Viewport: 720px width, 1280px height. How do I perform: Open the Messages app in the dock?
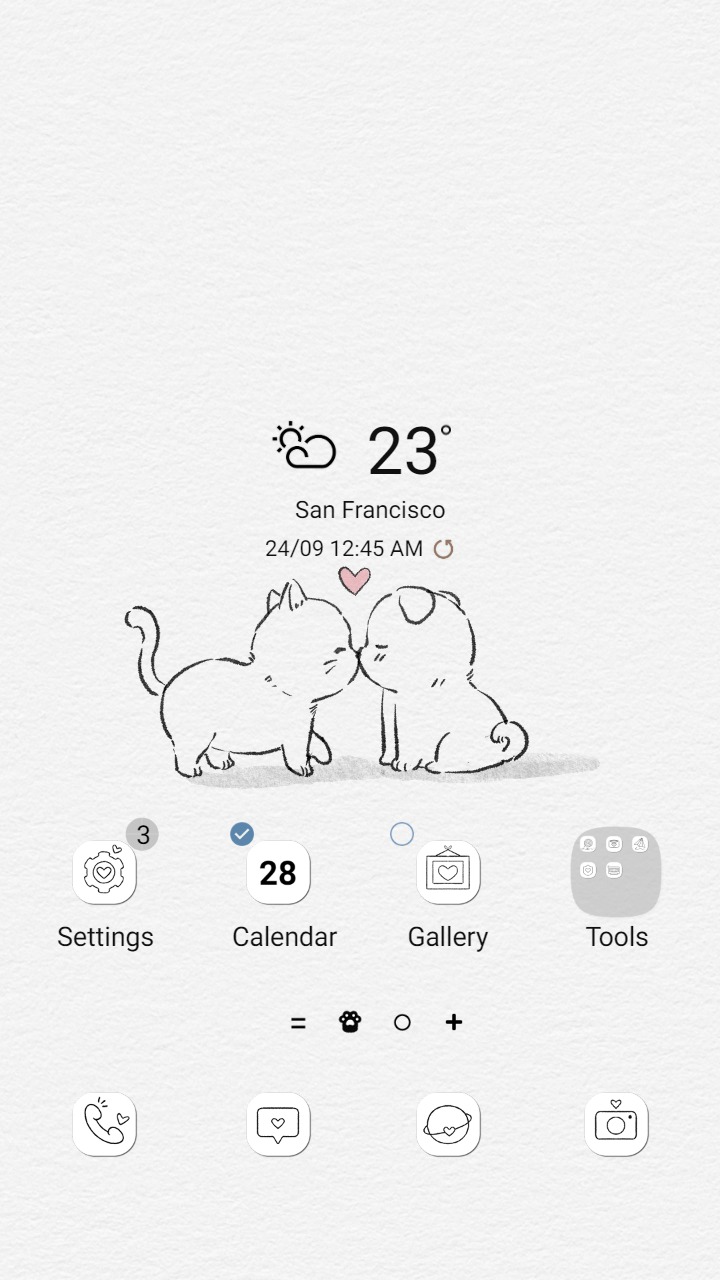tap(277, 1124)
